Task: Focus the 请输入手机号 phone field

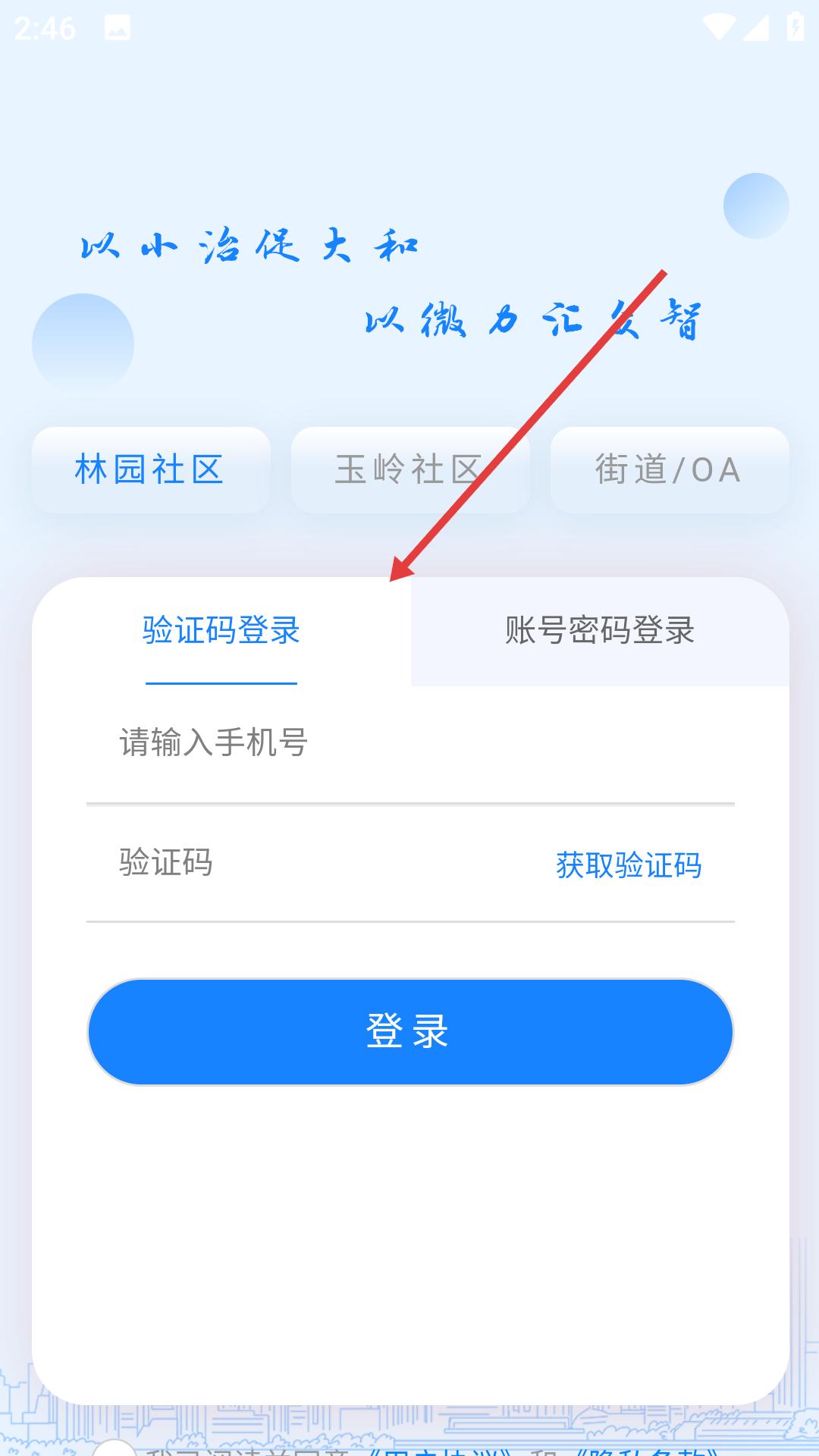Action: click(x=409, y=742)
